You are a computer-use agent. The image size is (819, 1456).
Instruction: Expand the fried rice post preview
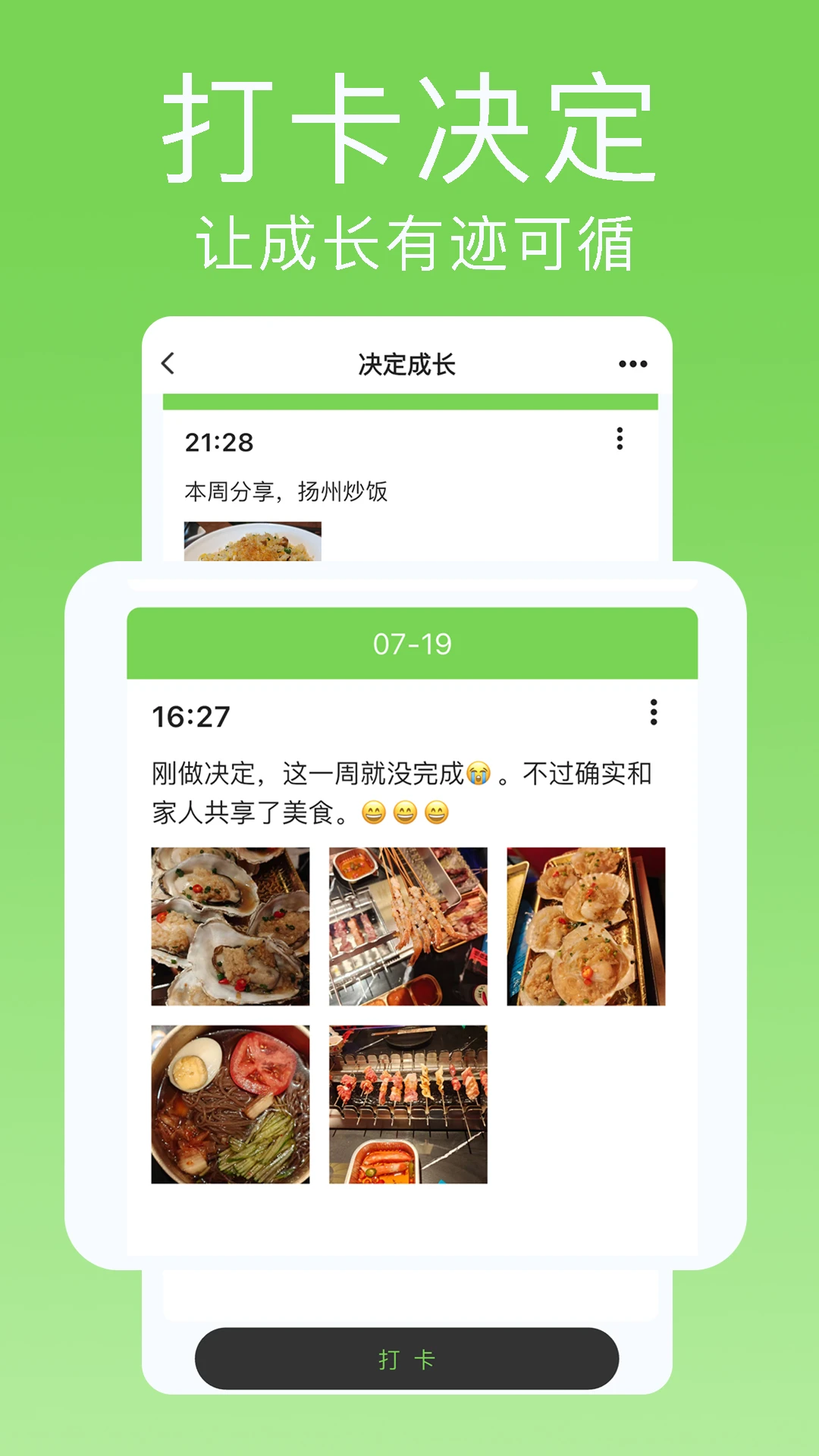coord(250,542)
